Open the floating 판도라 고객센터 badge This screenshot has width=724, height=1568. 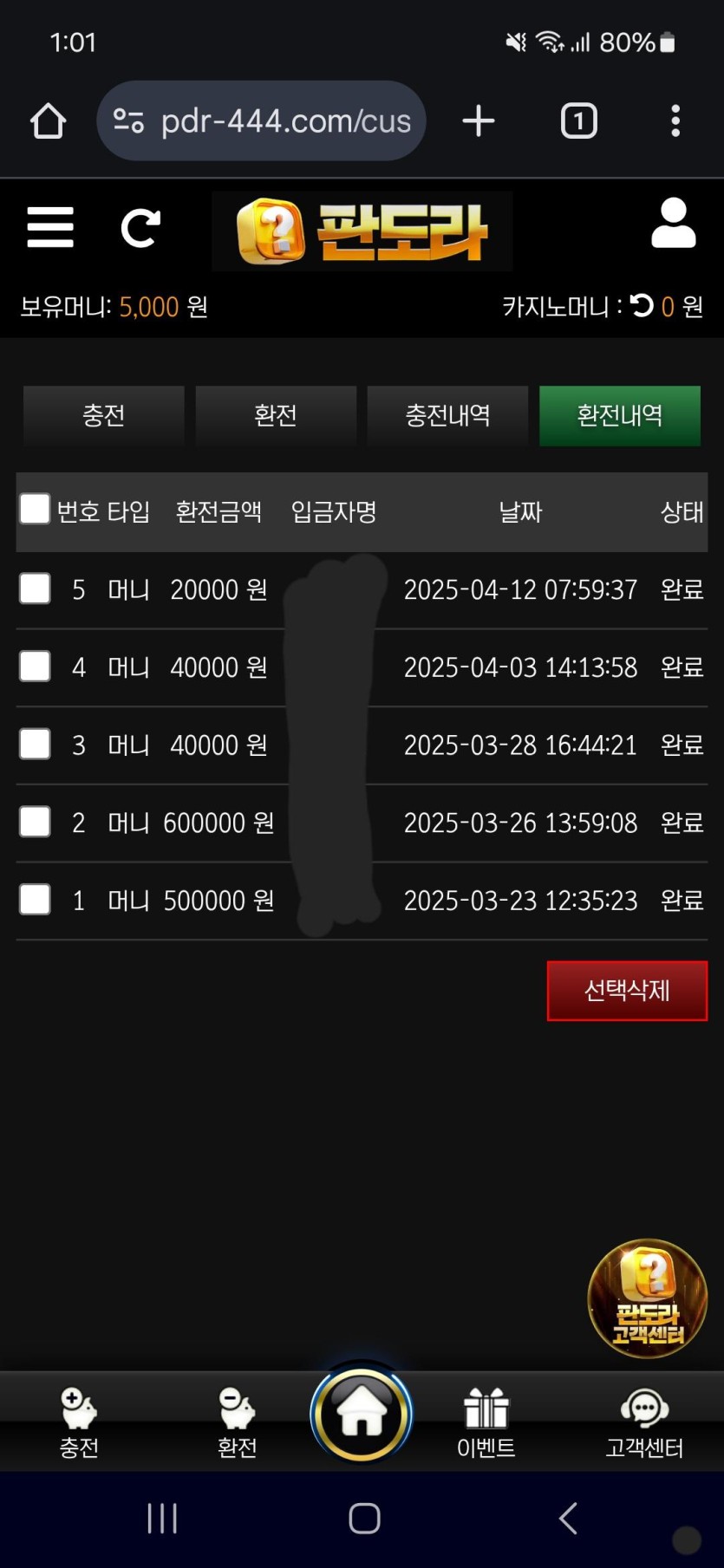point(647,1298)
